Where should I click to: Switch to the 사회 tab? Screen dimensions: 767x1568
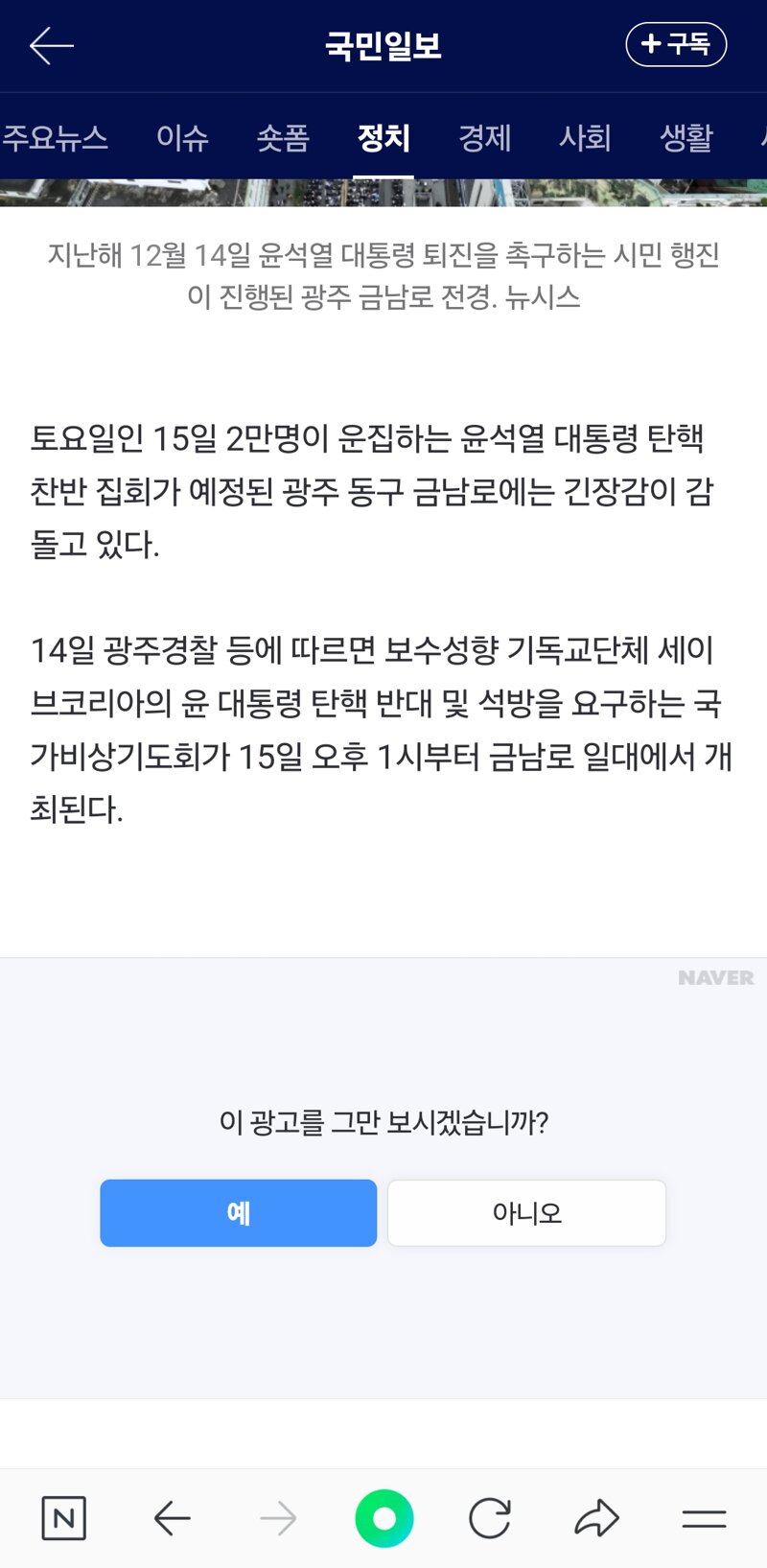pyautogui.click(x=585, y=138)
